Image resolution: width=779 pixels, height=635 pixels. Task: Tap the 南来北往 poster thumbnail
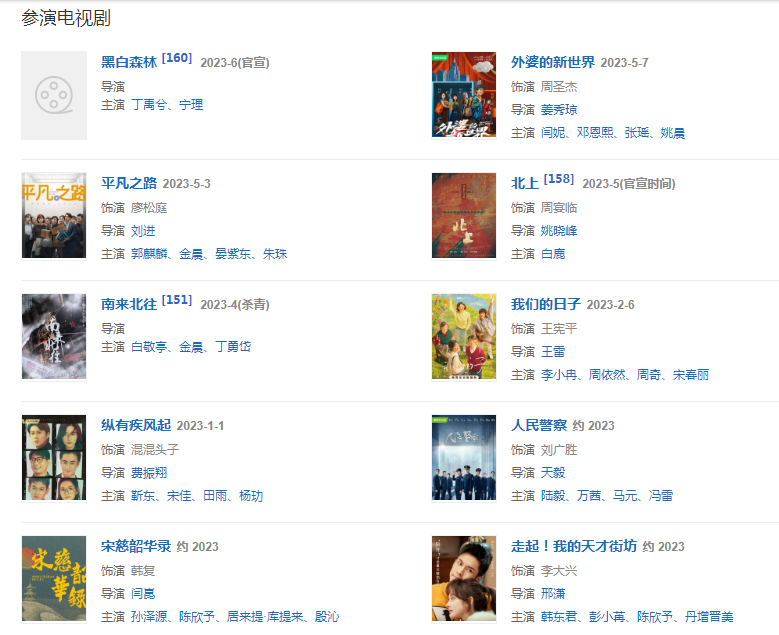point(54,337)
